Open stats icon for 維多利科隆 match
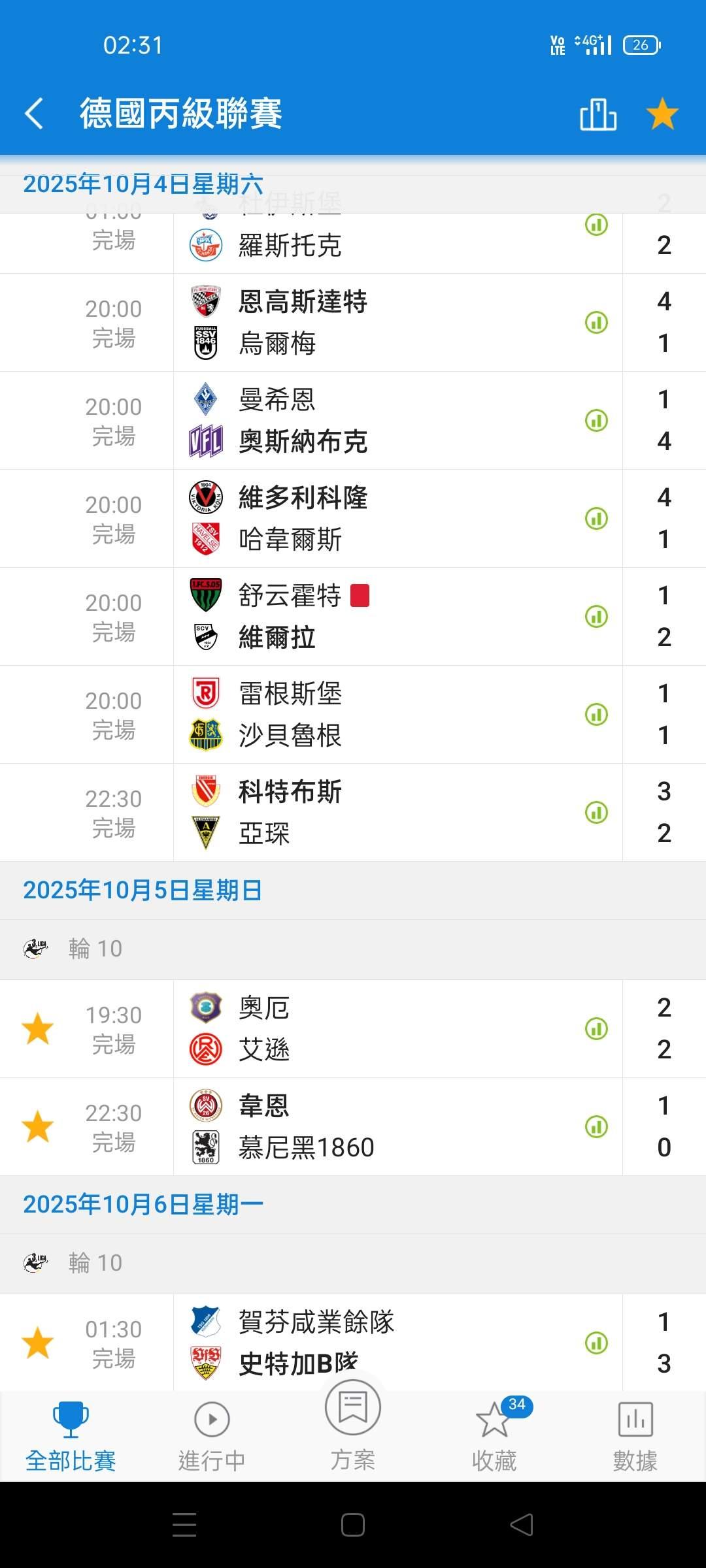Screen dimensions: 706x1568 click(596, 519)
